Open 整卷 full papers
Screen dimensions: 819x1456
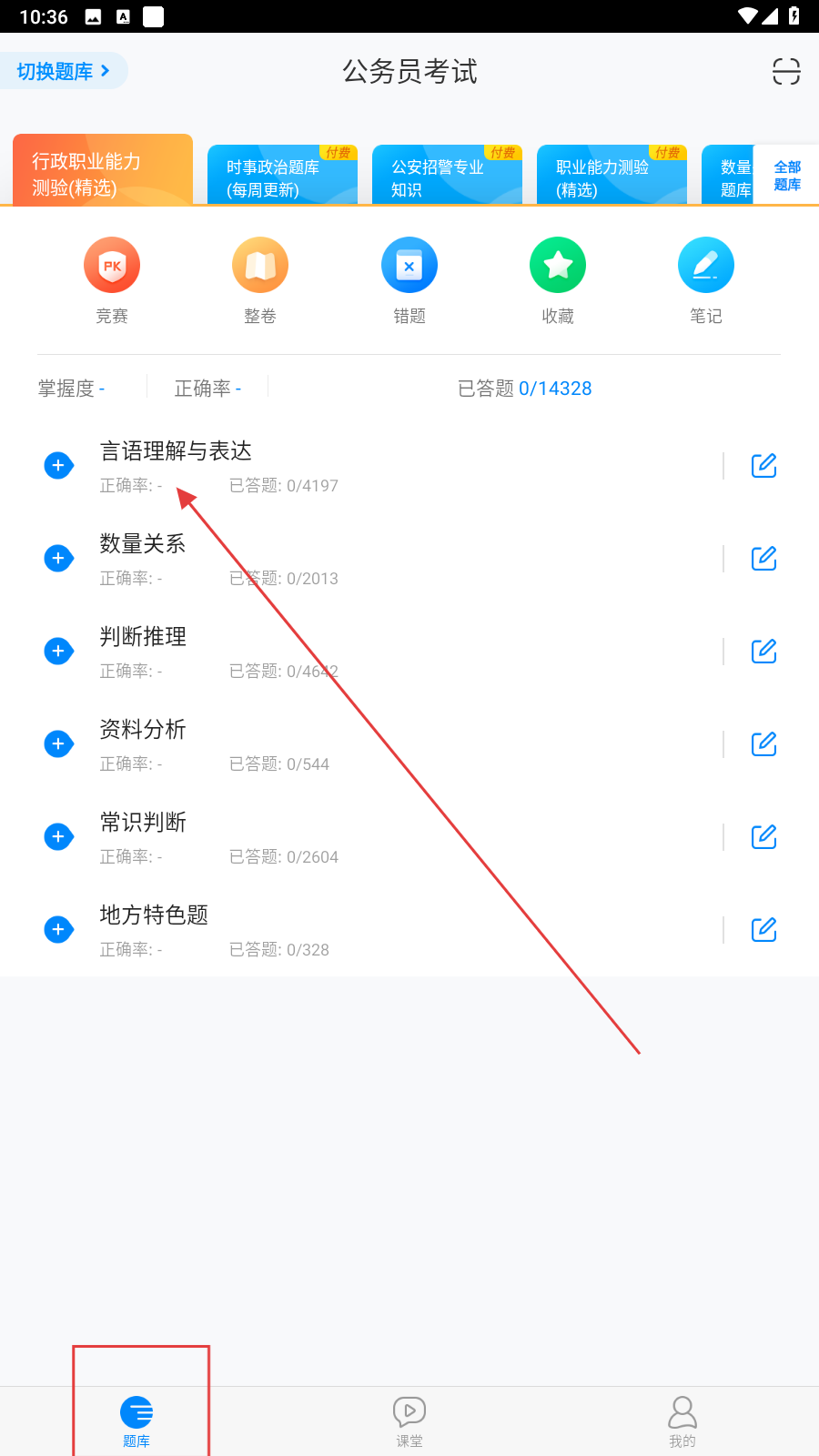tap(260, 266)
